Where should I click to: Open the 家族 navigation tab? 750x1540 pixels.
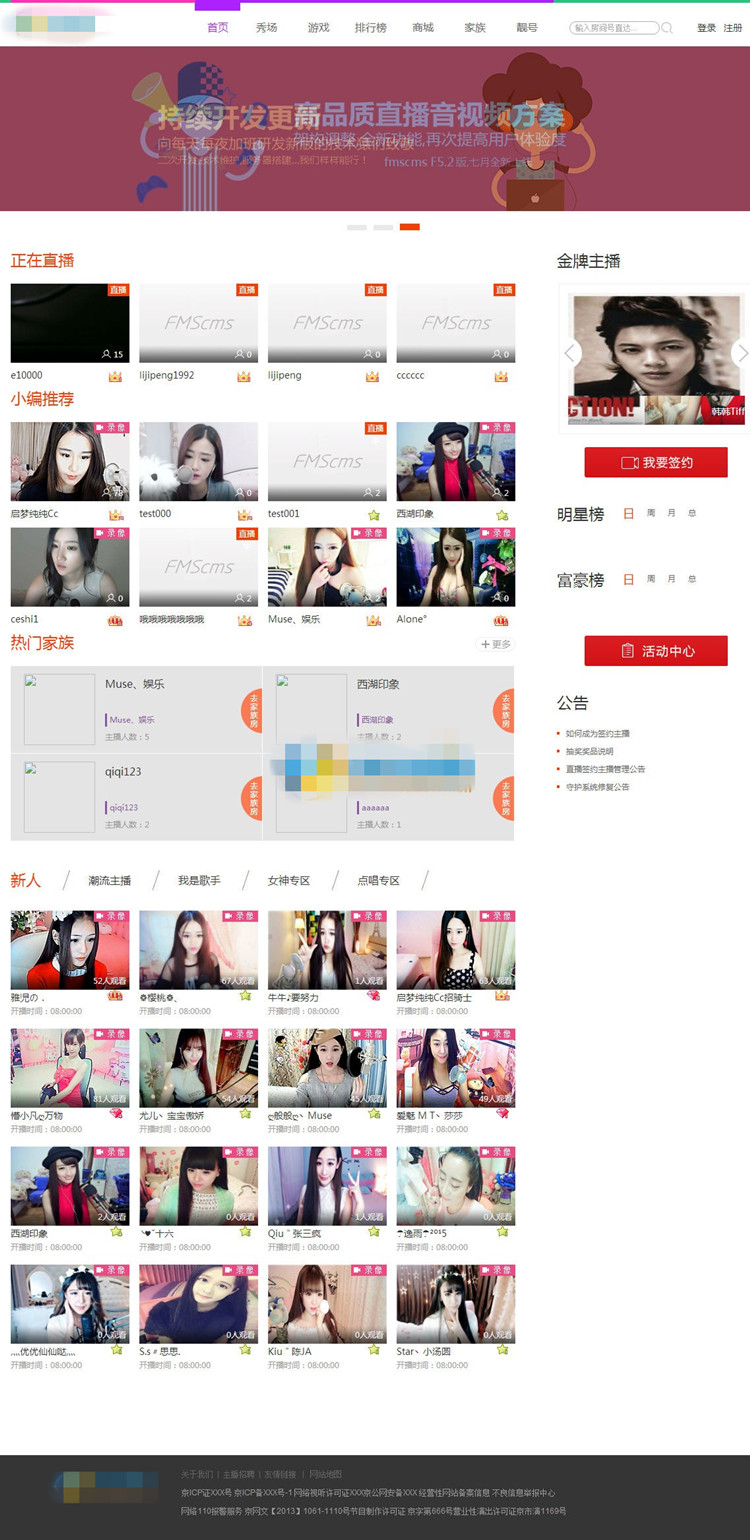(x=475, y=28)
